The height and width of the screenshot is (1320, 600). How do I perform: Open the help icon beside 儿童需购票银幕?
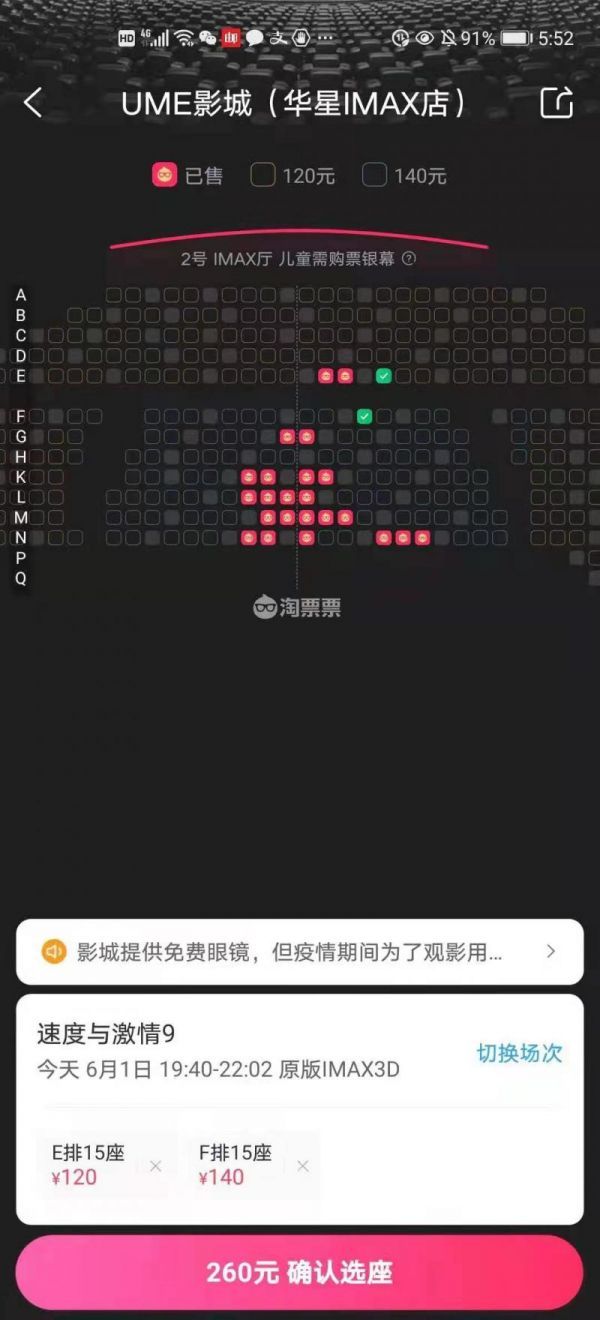pos(409,258)
